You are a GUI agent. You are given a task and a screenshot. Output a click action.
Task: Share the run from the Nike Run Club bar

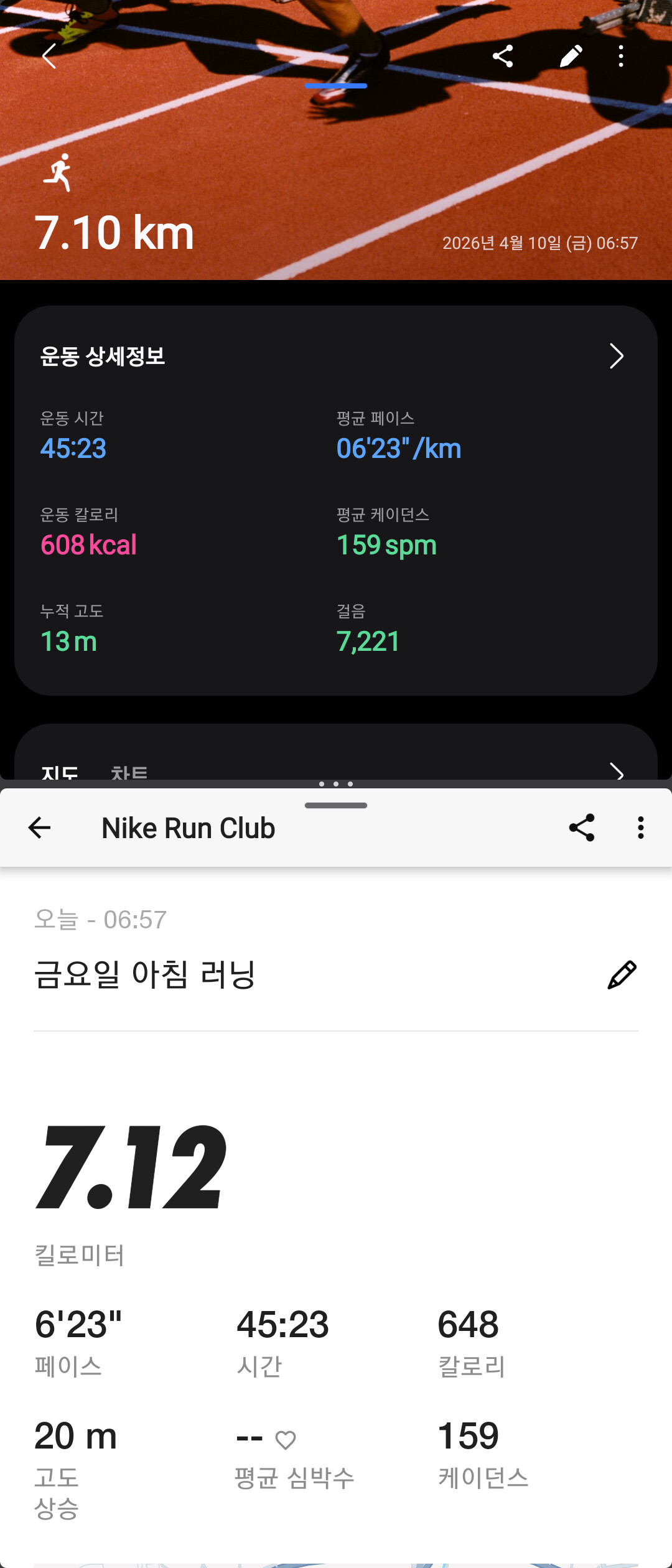pyautogui.click(x=582, y=828)
